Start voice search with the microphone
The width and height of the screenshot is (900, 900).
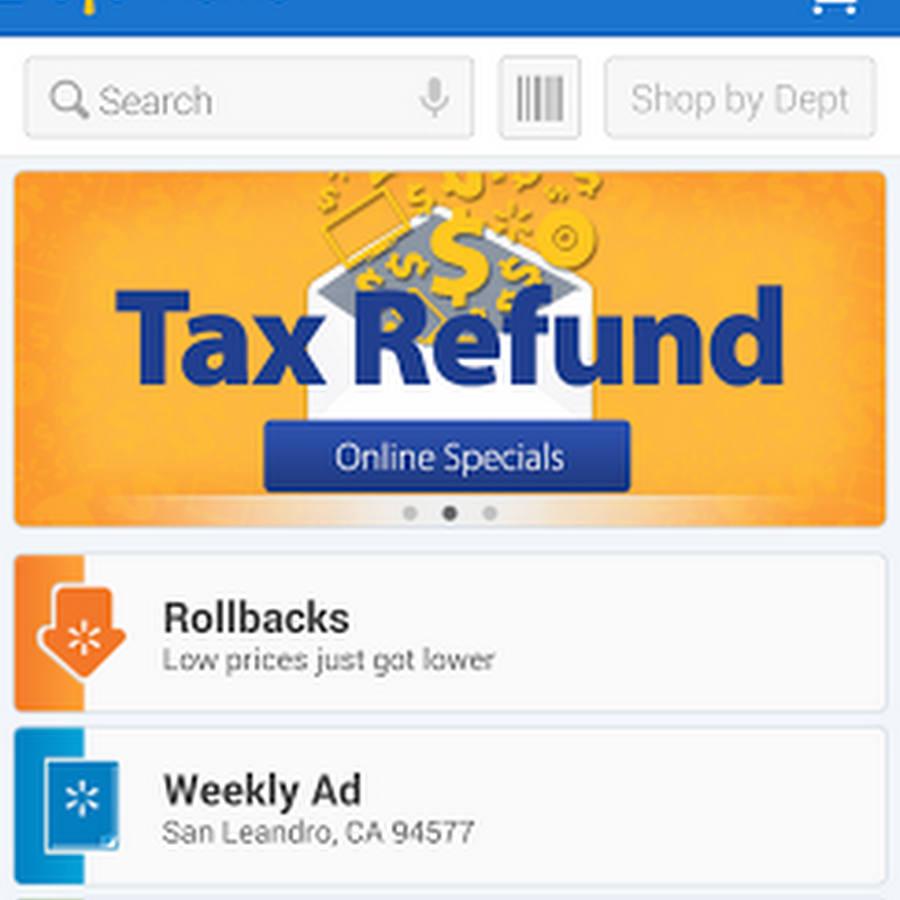[434, 98]
